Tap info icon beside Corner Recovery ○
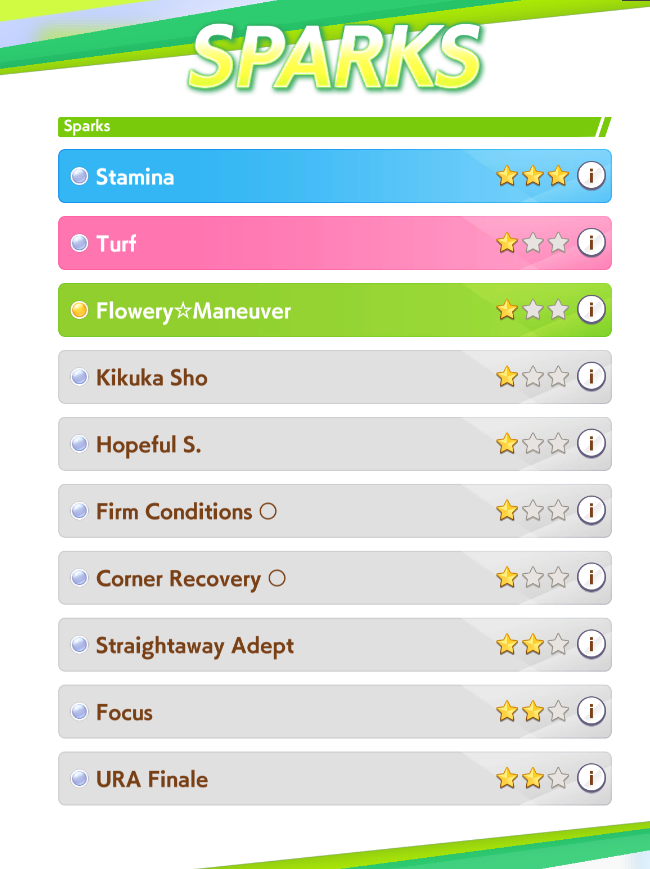 click(x=591, y=577)
